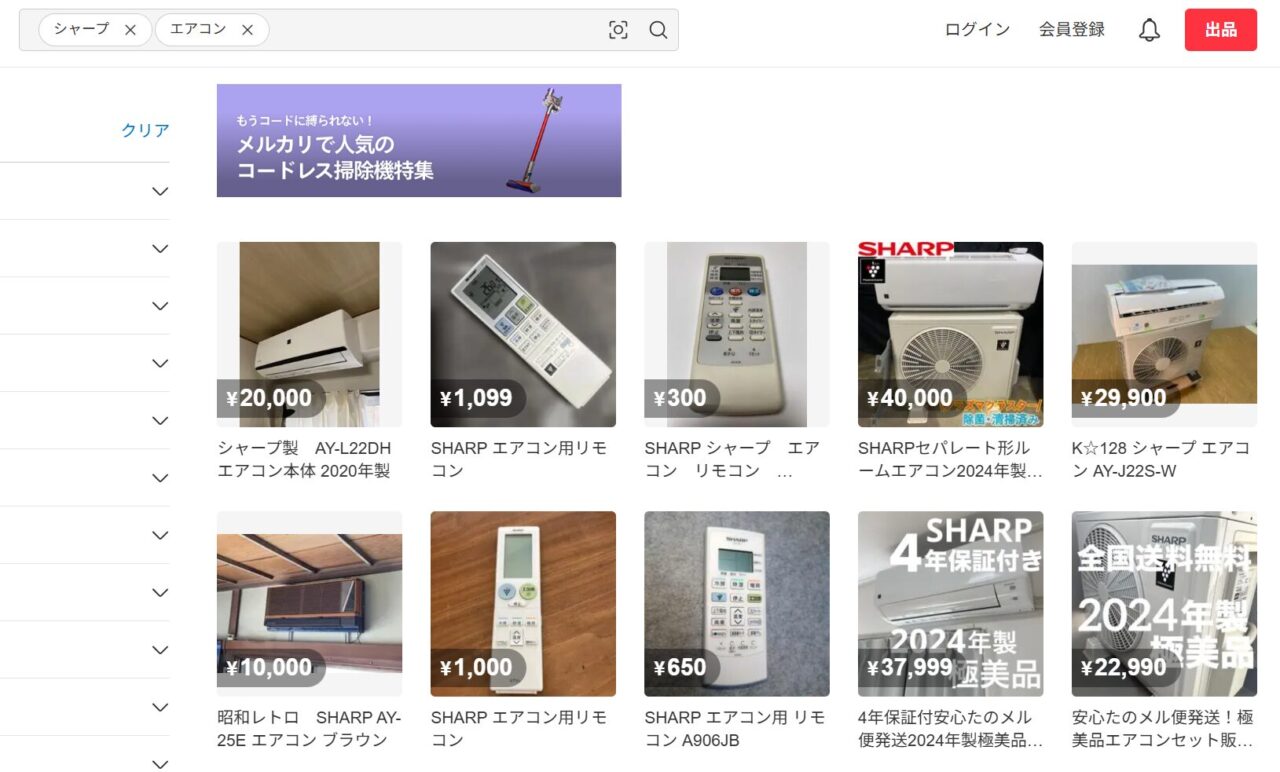Tap the red 出品 button
The width and height of the screenshot is (1280, 772).
(1220, 30)
